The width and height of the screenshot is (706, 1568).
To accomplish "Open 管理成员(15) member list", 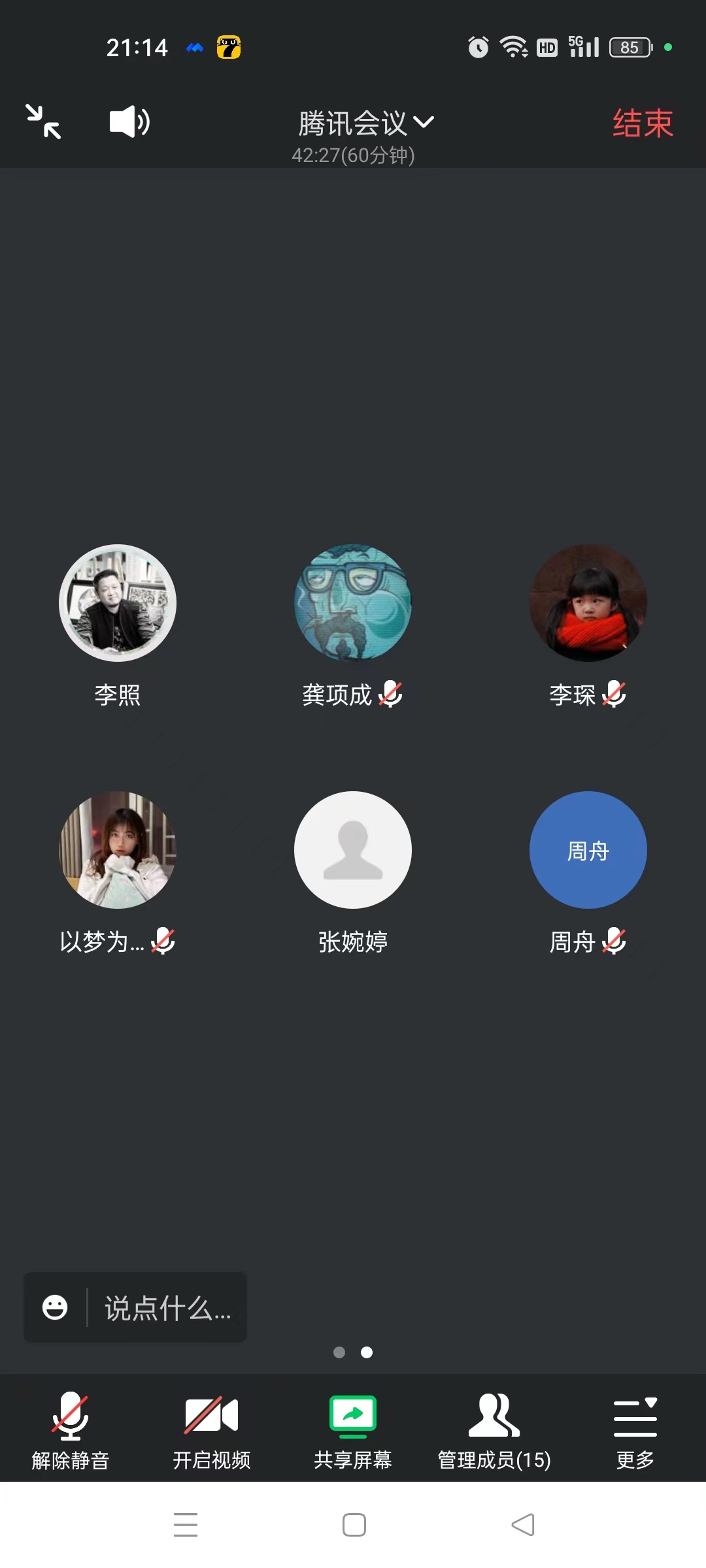I will (x=494, y=1431).
